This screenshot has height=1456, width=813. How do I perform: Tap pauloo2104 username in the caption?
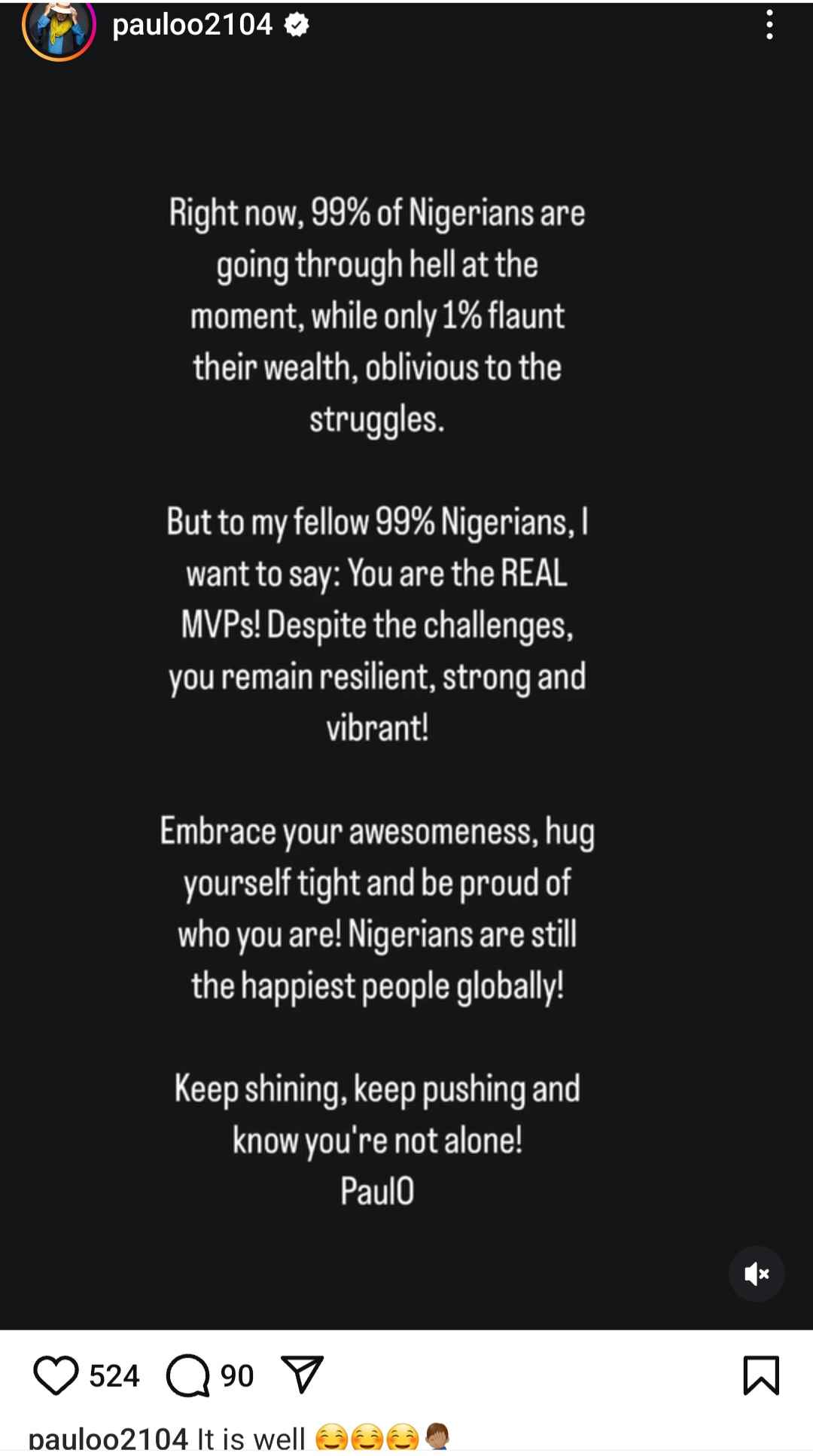click(108, 1439)
